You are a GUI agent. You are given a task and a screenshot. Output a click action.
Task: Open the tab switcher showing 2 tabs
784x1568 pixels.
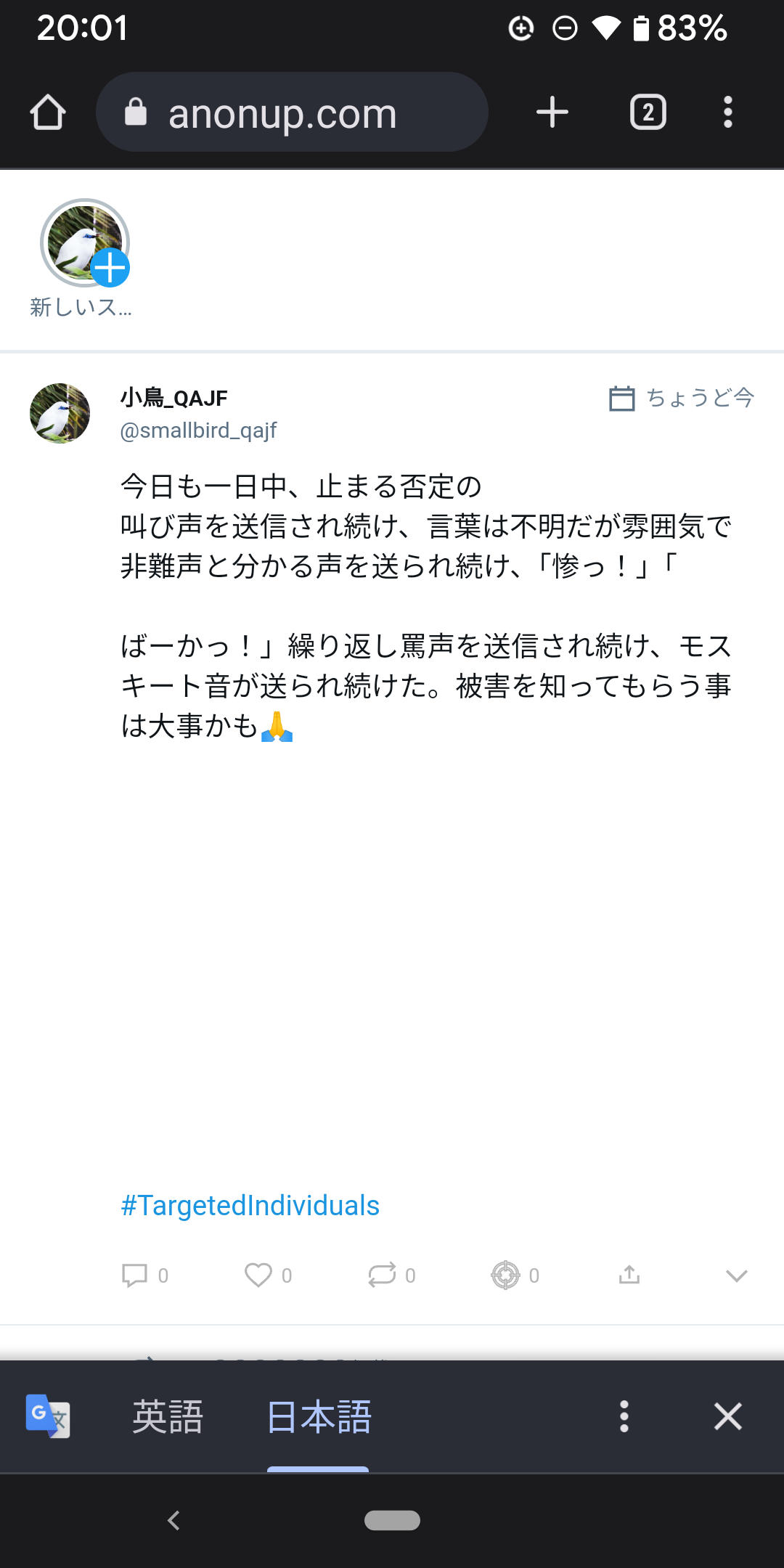[x=648, y=113]
